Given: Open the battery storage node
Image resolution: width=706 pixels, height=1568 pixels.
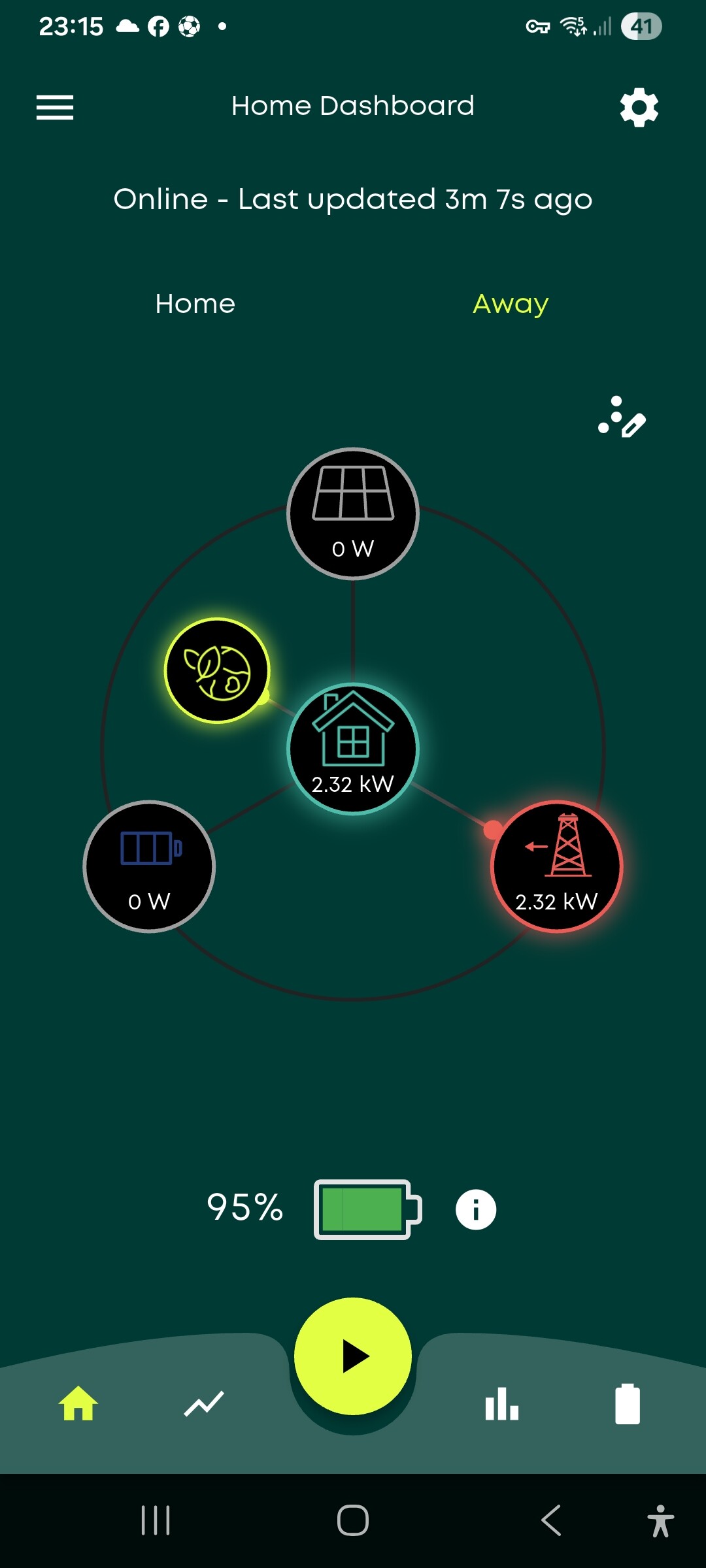Looking at the screenshot, I should coord(149,866).
